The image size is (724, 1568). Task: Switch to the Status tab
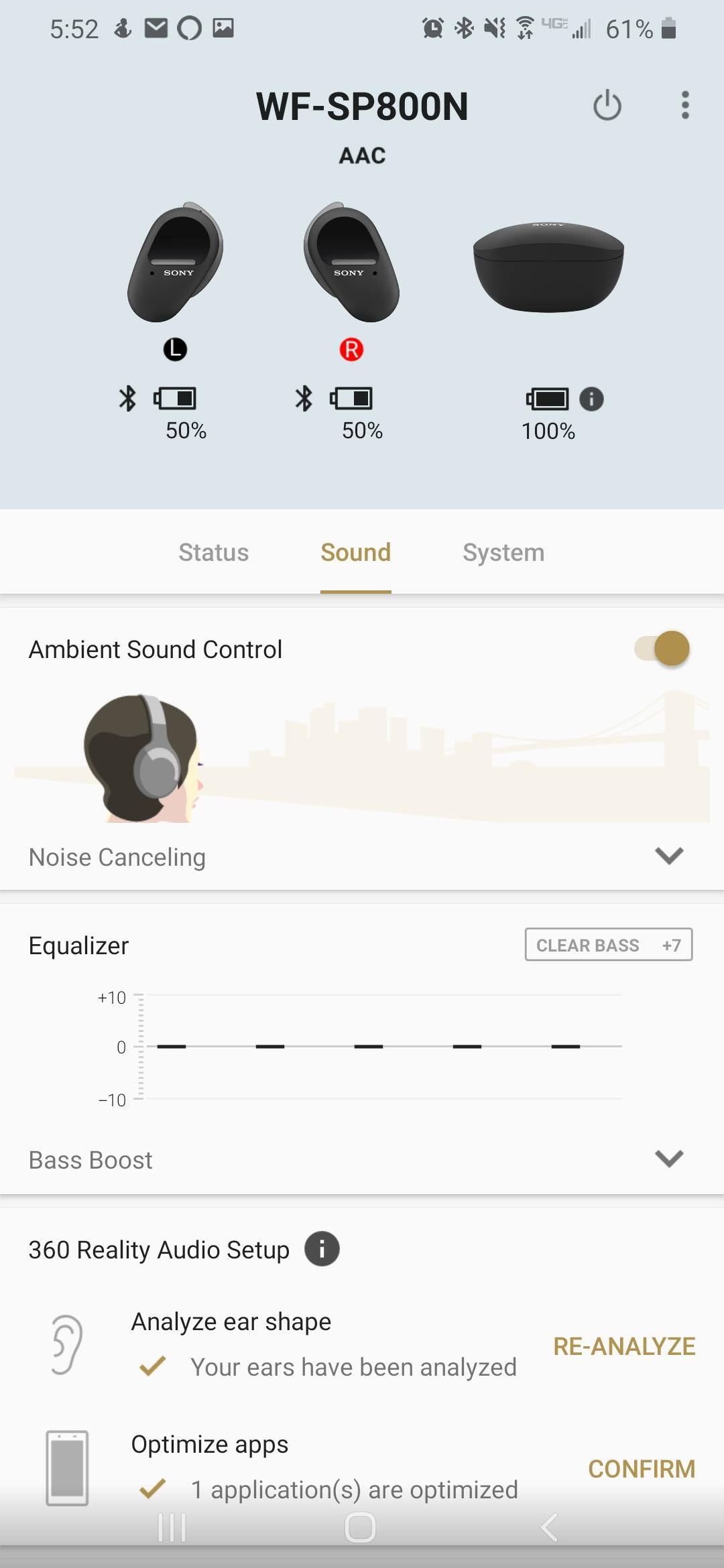(213, 553)
